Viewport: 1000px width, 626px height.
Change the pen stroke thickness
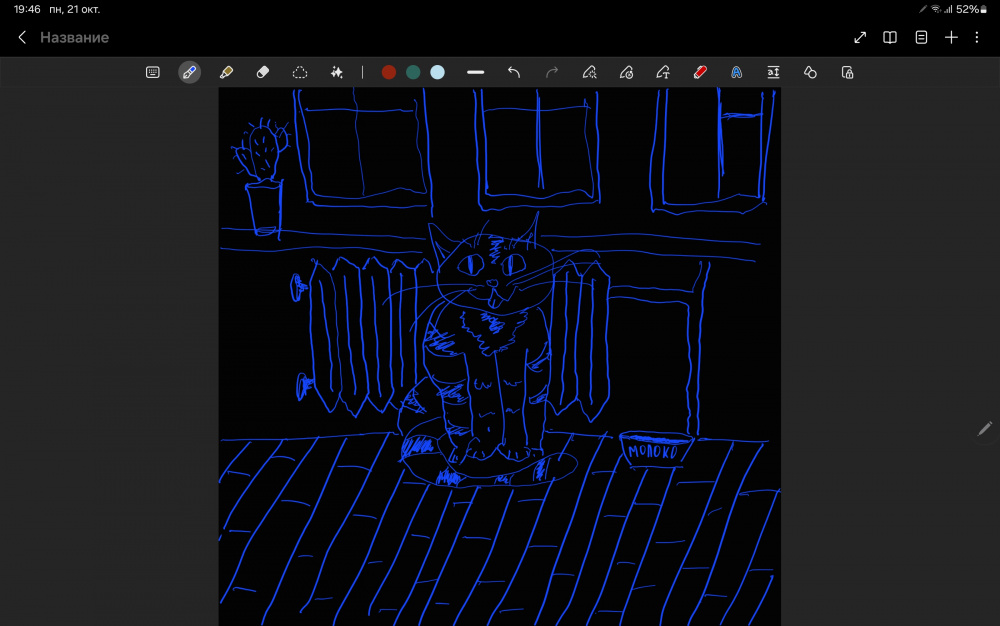coord(476,72)
